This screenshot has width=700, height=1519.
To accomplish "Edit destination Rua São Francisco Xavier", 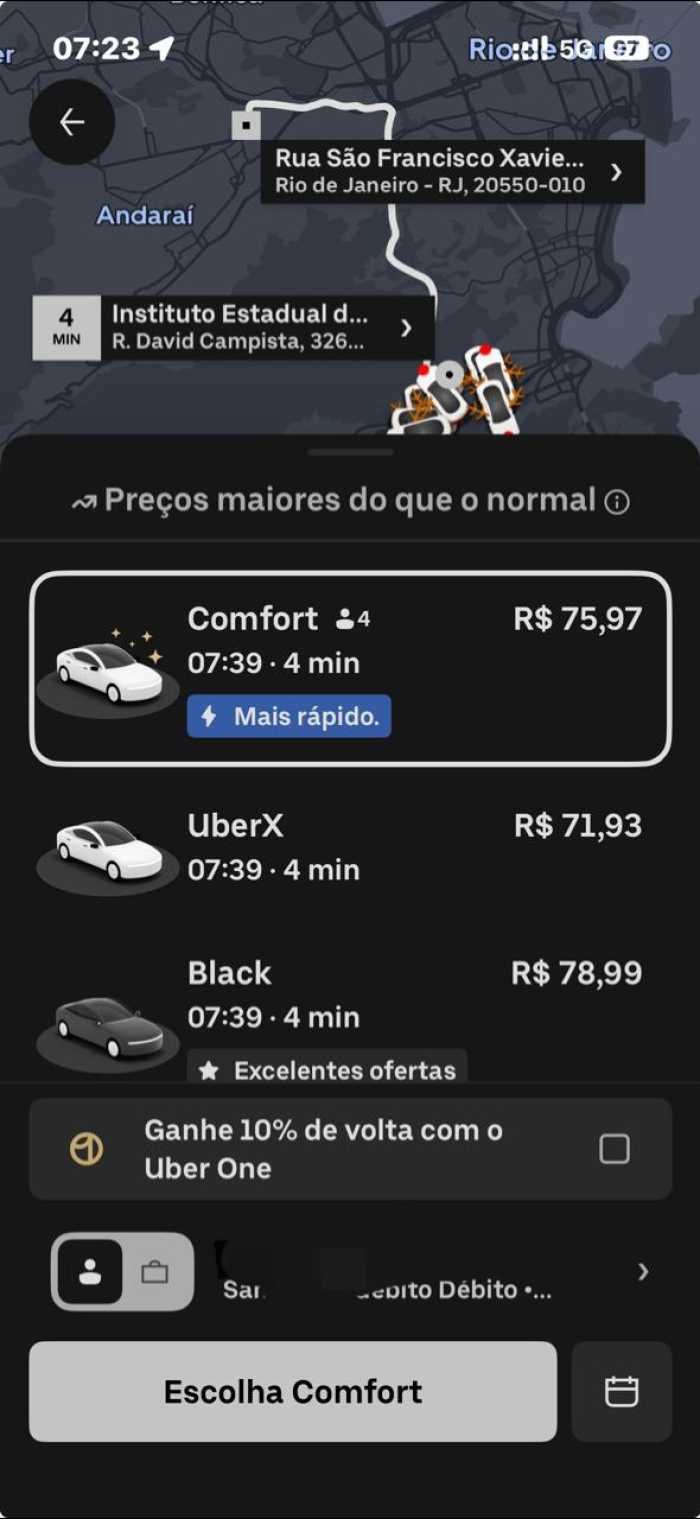I will [452, 171].
